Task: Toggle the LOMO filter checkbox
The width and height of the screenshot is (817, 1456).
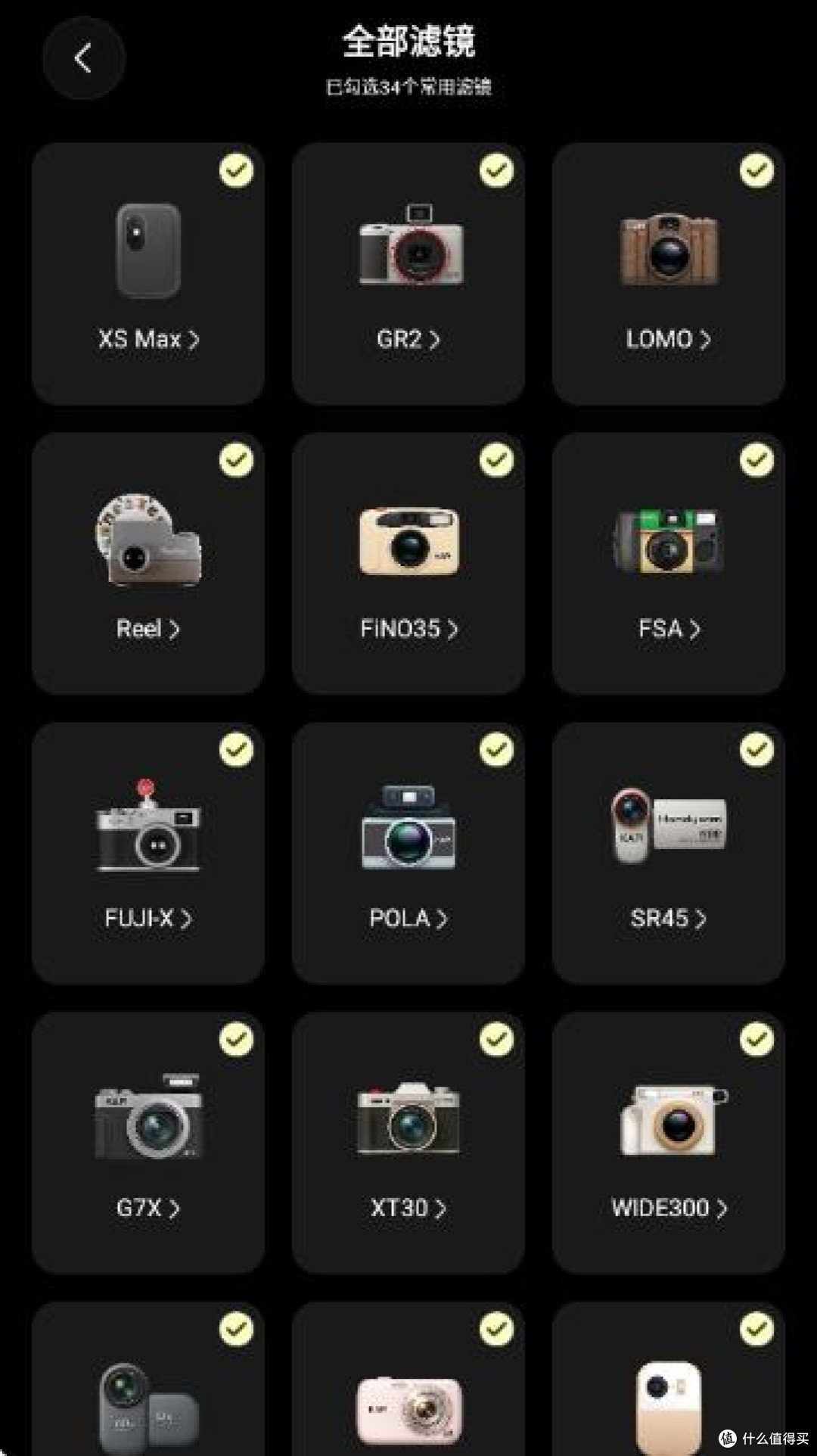Action: [x=756, y=170]
